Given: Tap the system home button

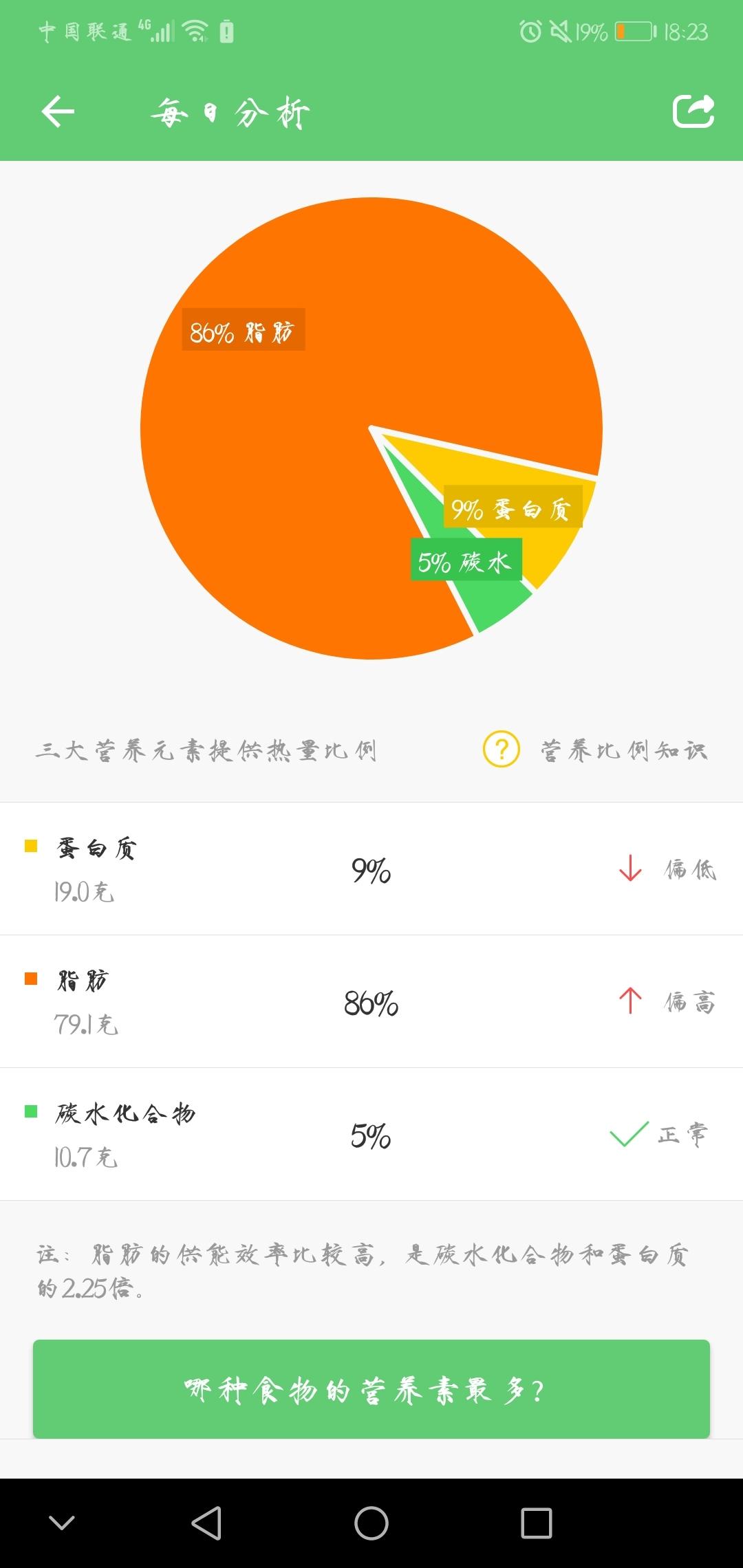Looking at the screenshot, I should (371, 1523).
